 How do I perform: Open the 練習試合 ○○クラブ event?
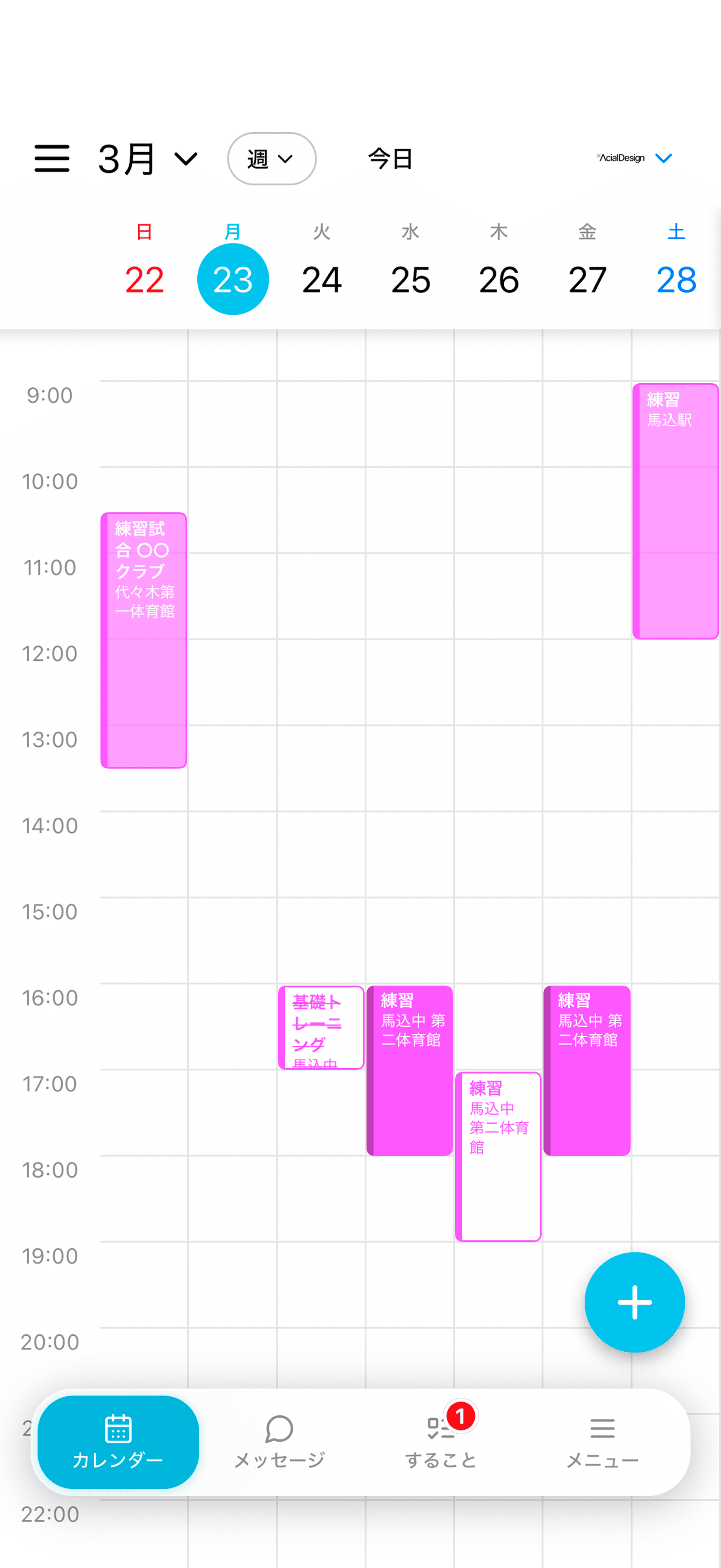pyautogui.click(x=144, y=639)
